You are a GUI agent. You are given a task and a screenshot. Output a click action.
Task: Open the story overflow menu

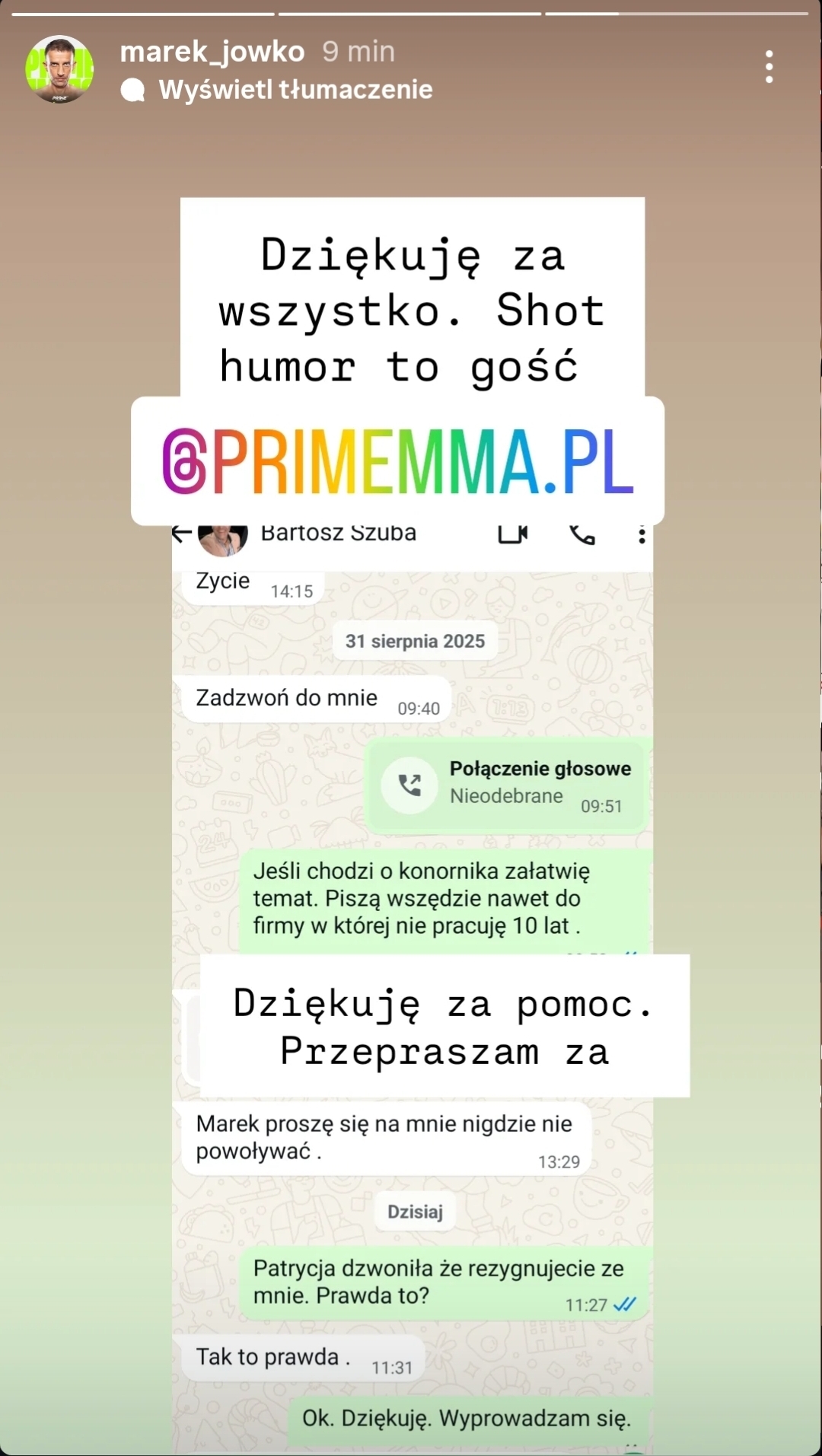coord(769,67)
